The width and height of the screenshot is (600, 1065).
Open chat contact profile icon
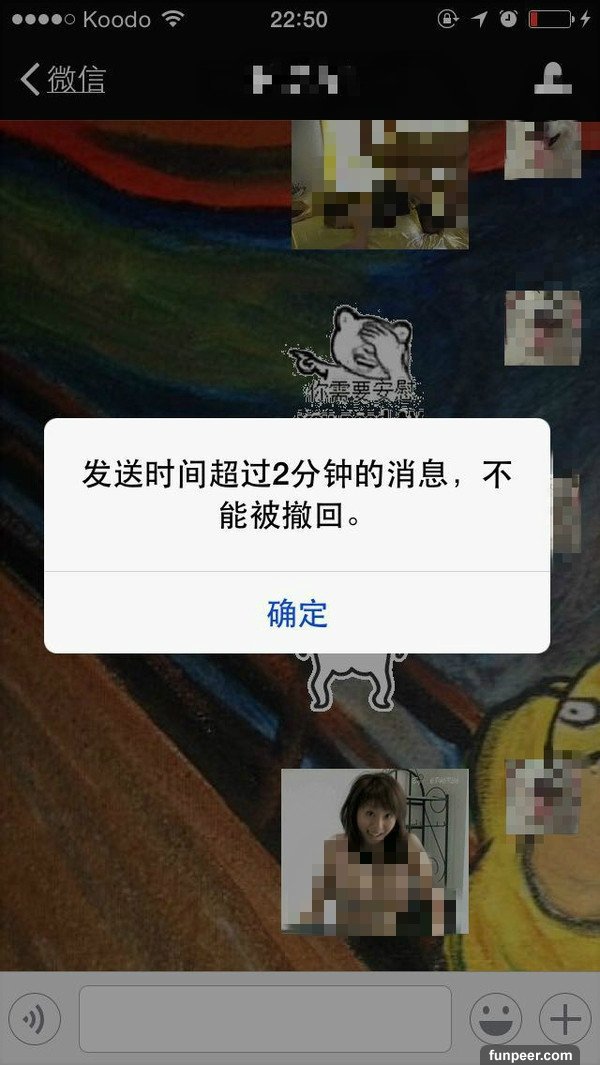coord(553,79)
